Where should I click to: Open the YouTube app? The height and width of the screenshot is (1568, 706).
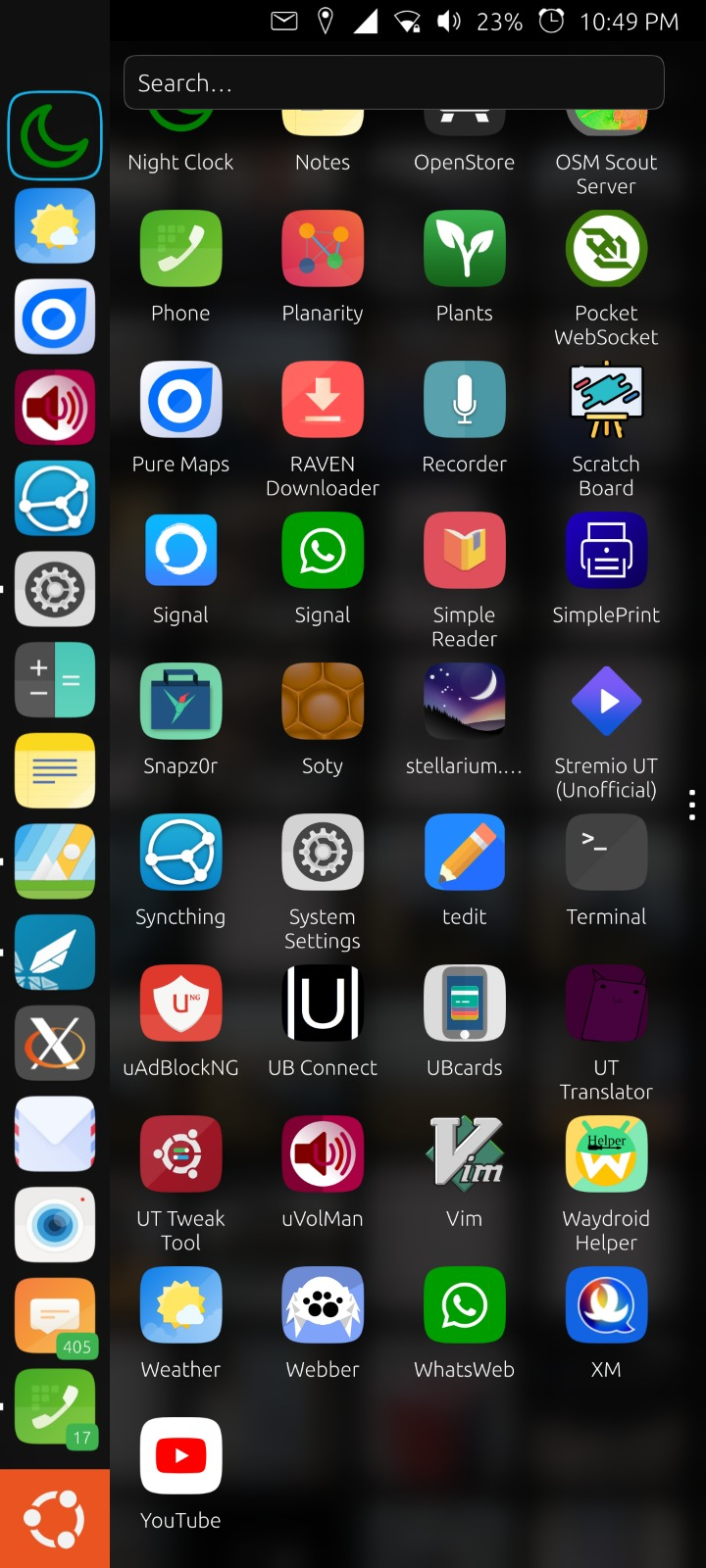pos(180,1458)
